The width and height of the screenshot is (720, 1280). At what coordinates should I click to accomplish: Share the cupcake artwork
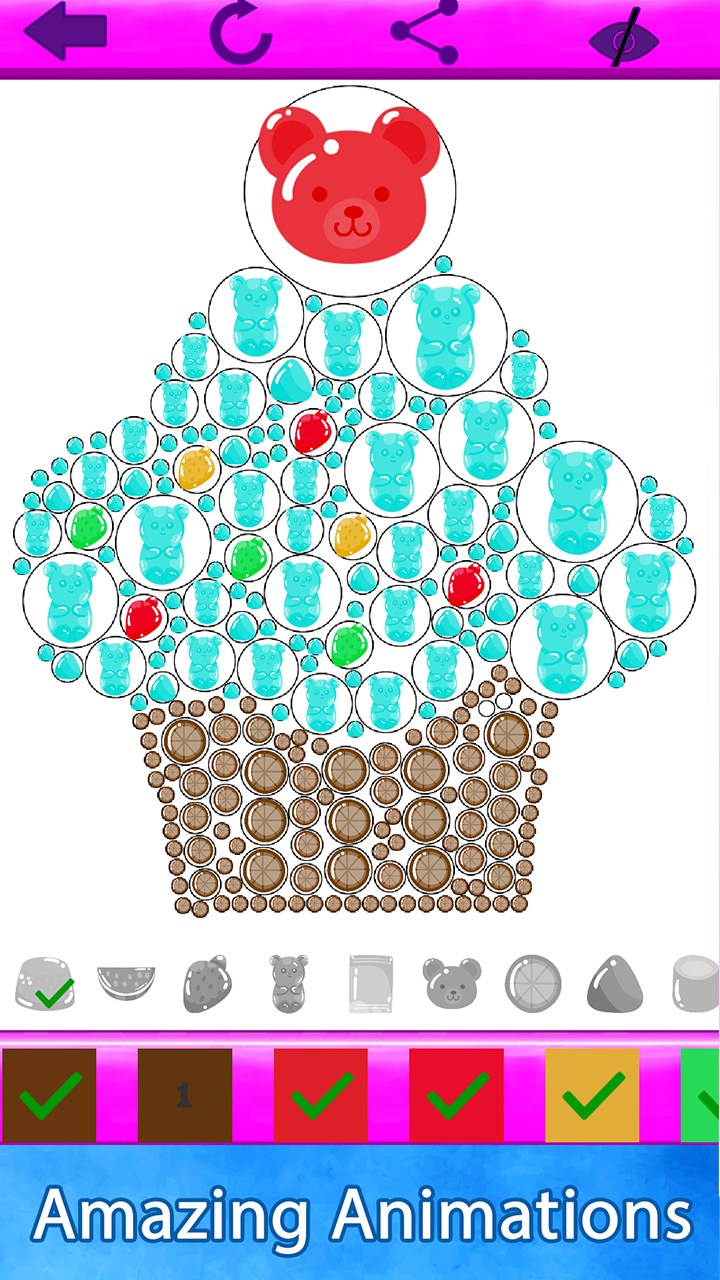click(424, 35)
